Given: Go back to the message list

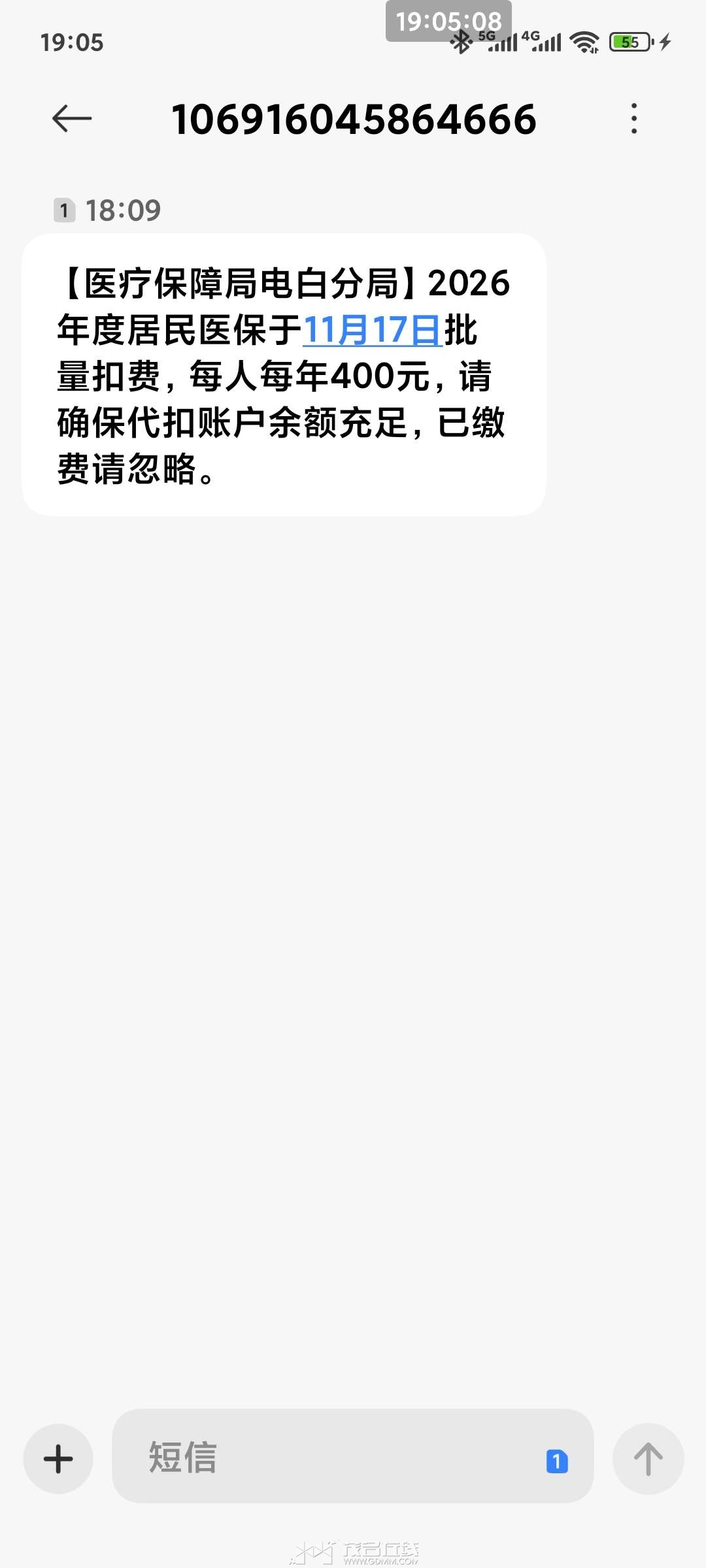Looking at the screenshot, I should (x=72, y=119).
